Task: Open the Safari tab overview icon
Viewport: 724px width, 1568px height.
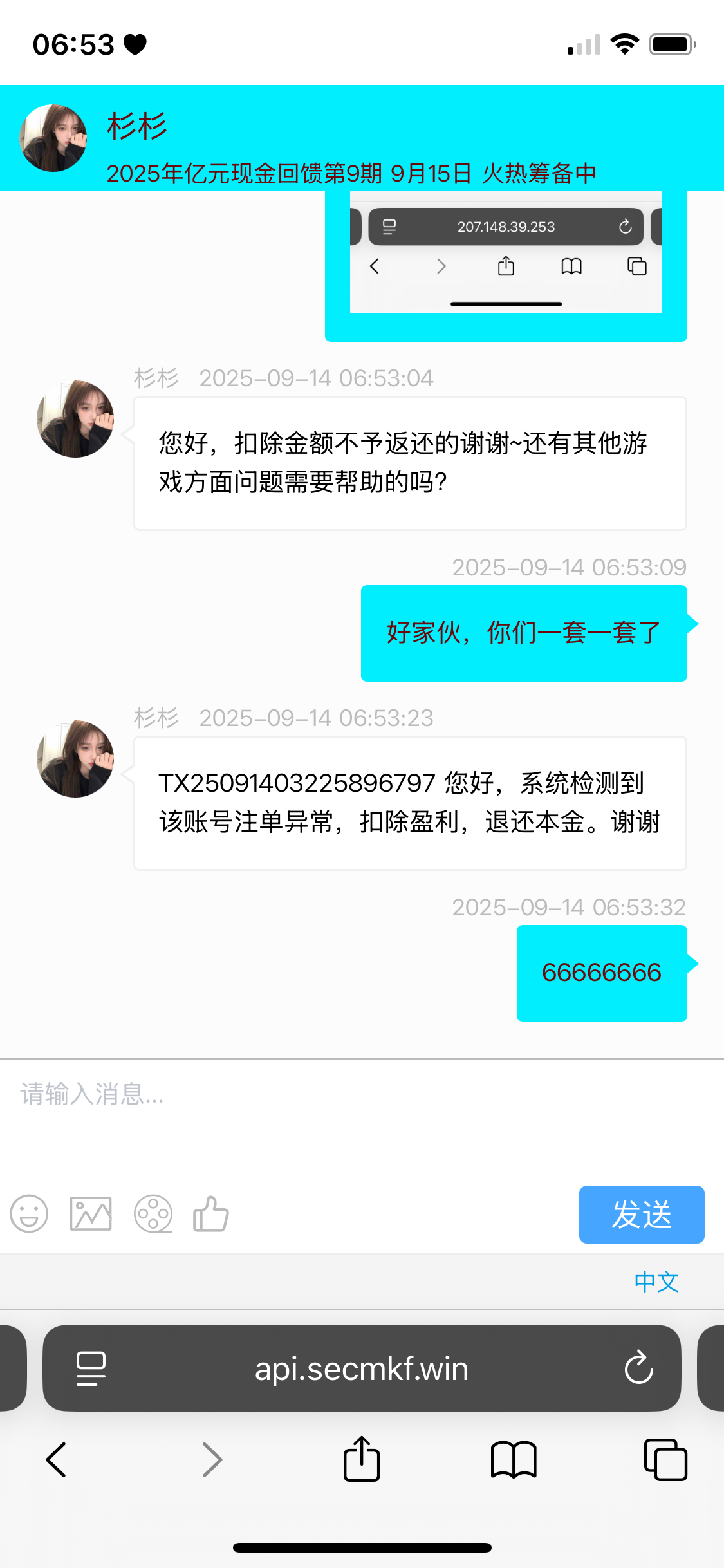Action: tap(666, 1460)
